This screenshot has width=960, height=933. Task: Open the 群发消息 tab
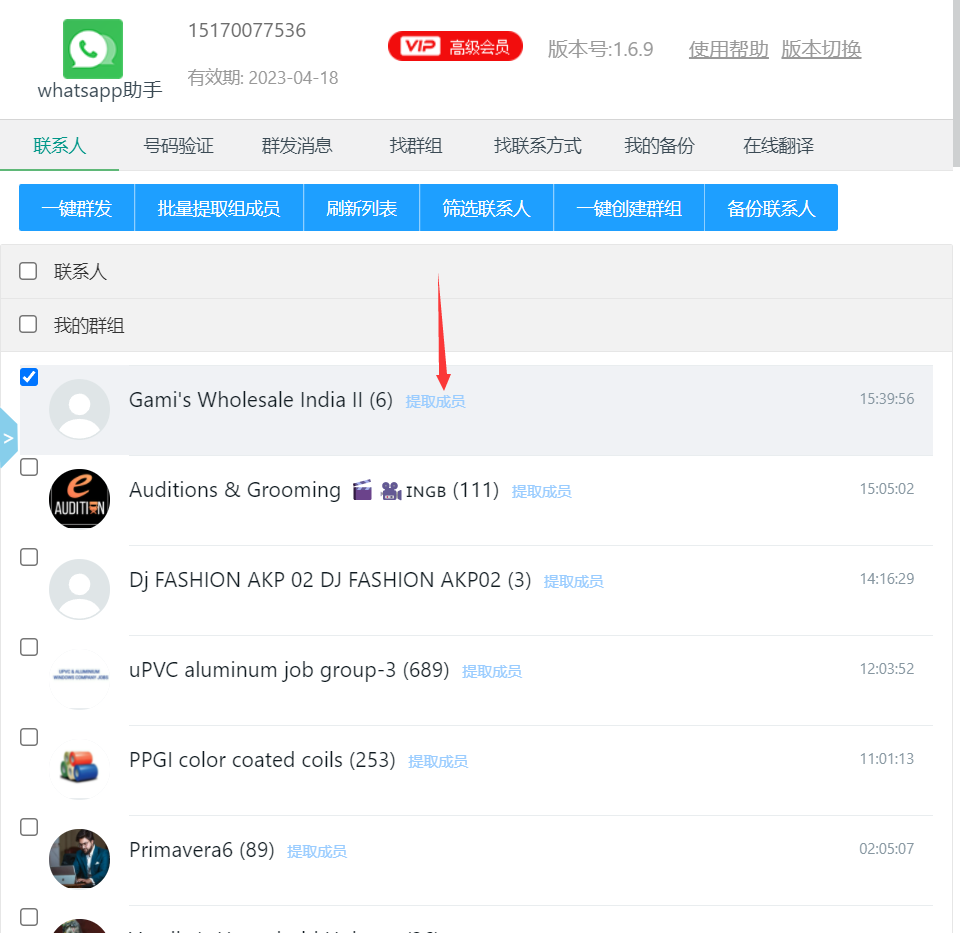[297, 146]
